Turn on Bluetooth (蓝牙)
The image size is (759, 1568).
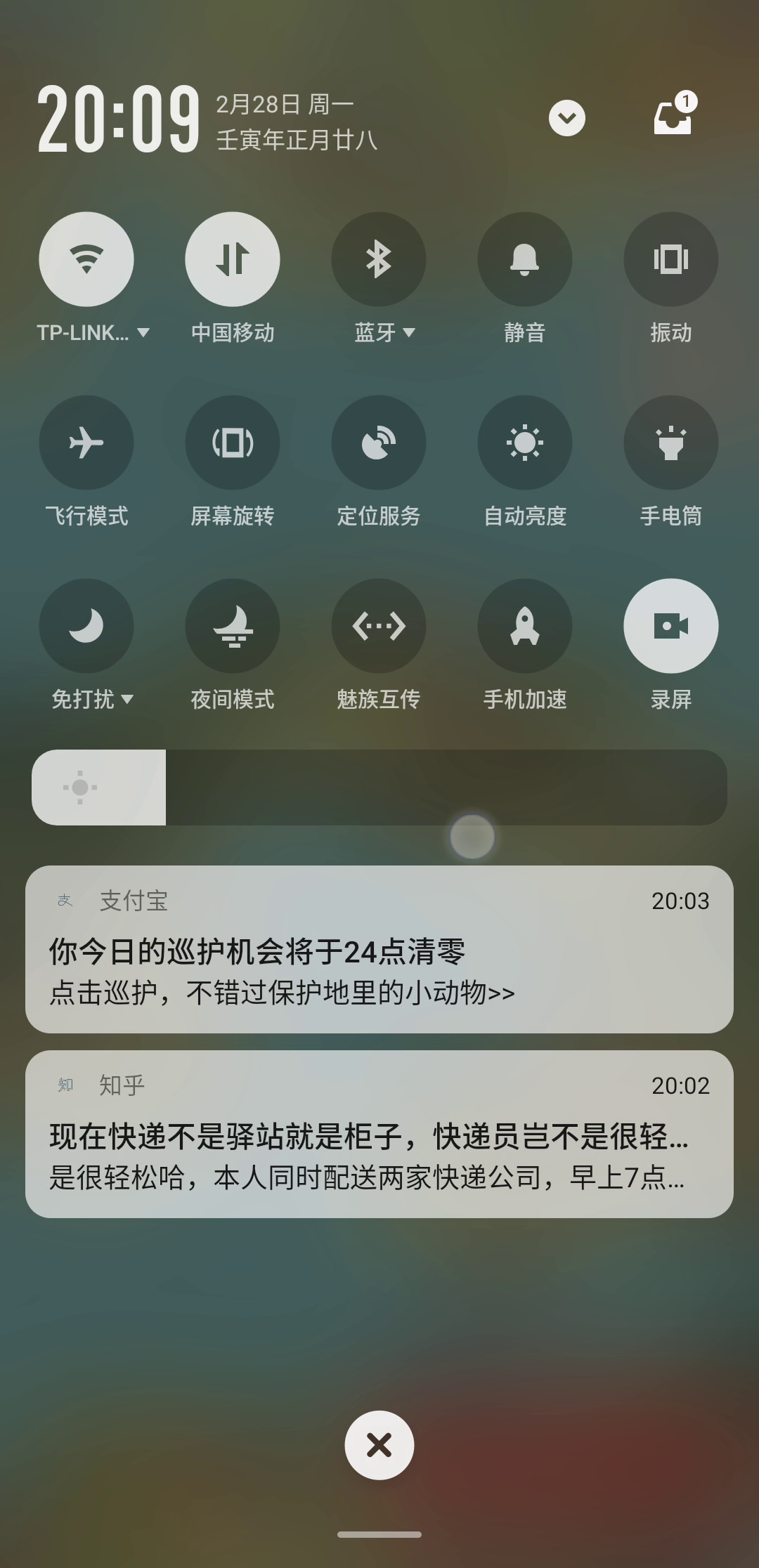379,259
